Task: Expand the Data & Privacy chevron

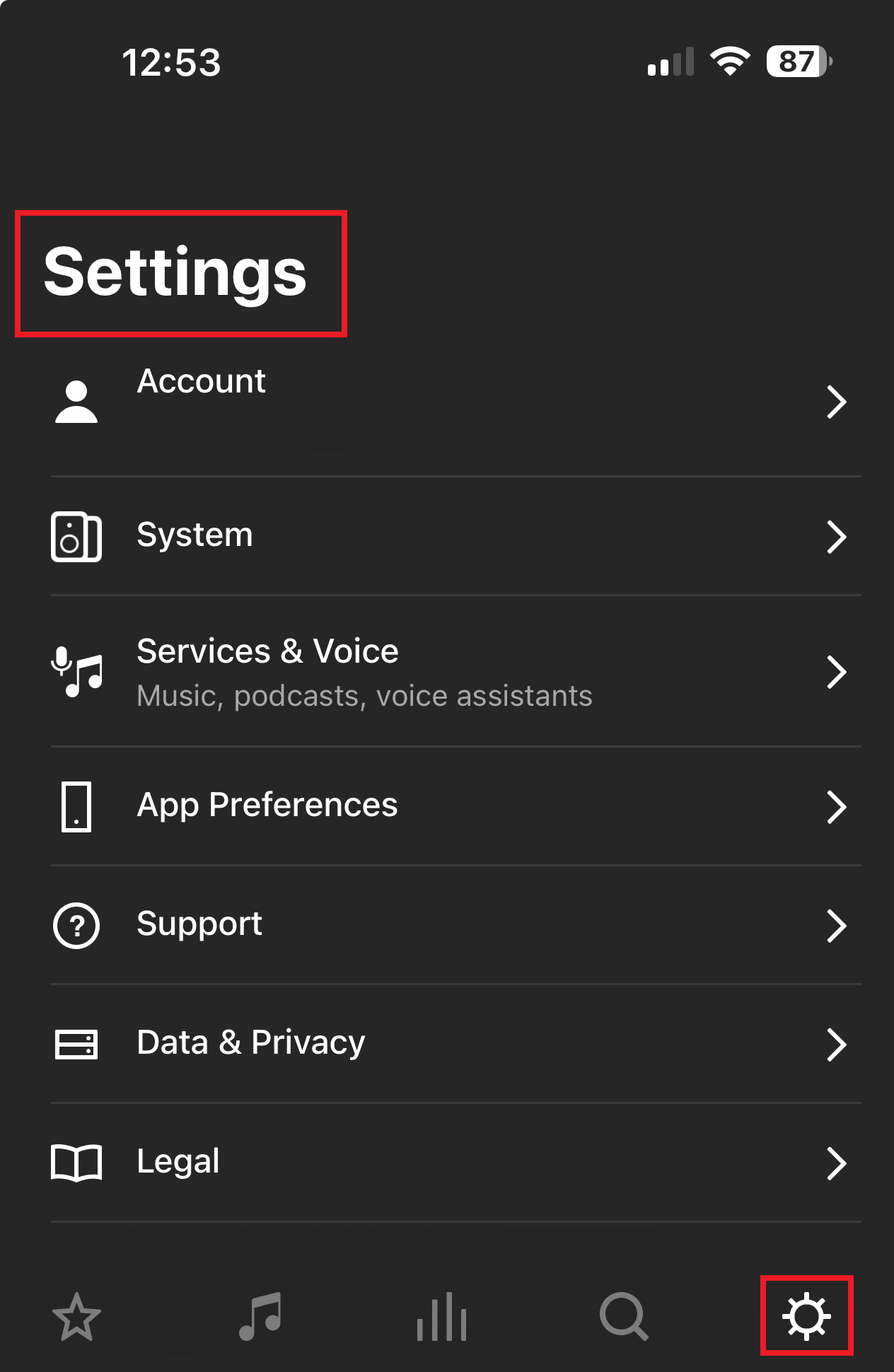Action: pos(837,1044)
